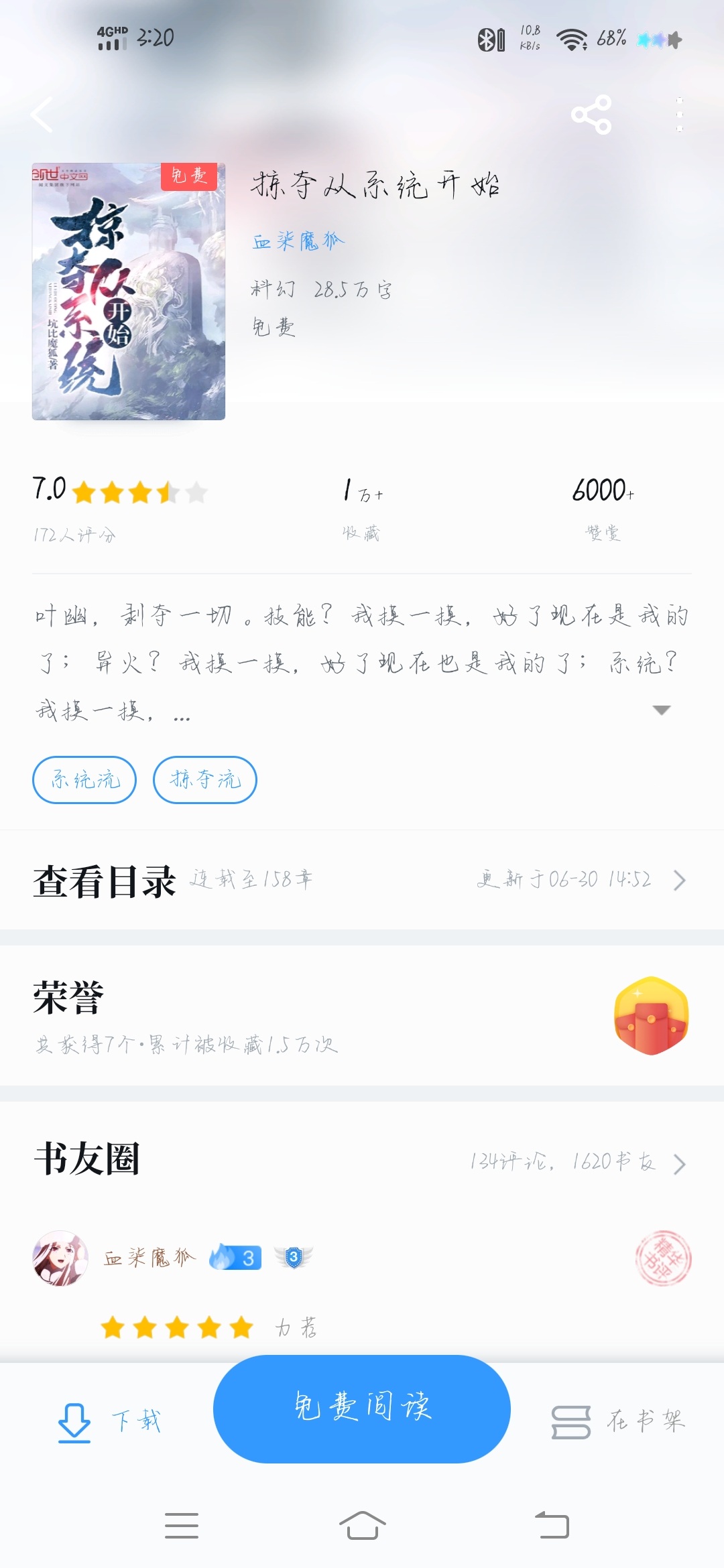
Task: Open the three-dot overflow menu
Action: tap(679, 115)
